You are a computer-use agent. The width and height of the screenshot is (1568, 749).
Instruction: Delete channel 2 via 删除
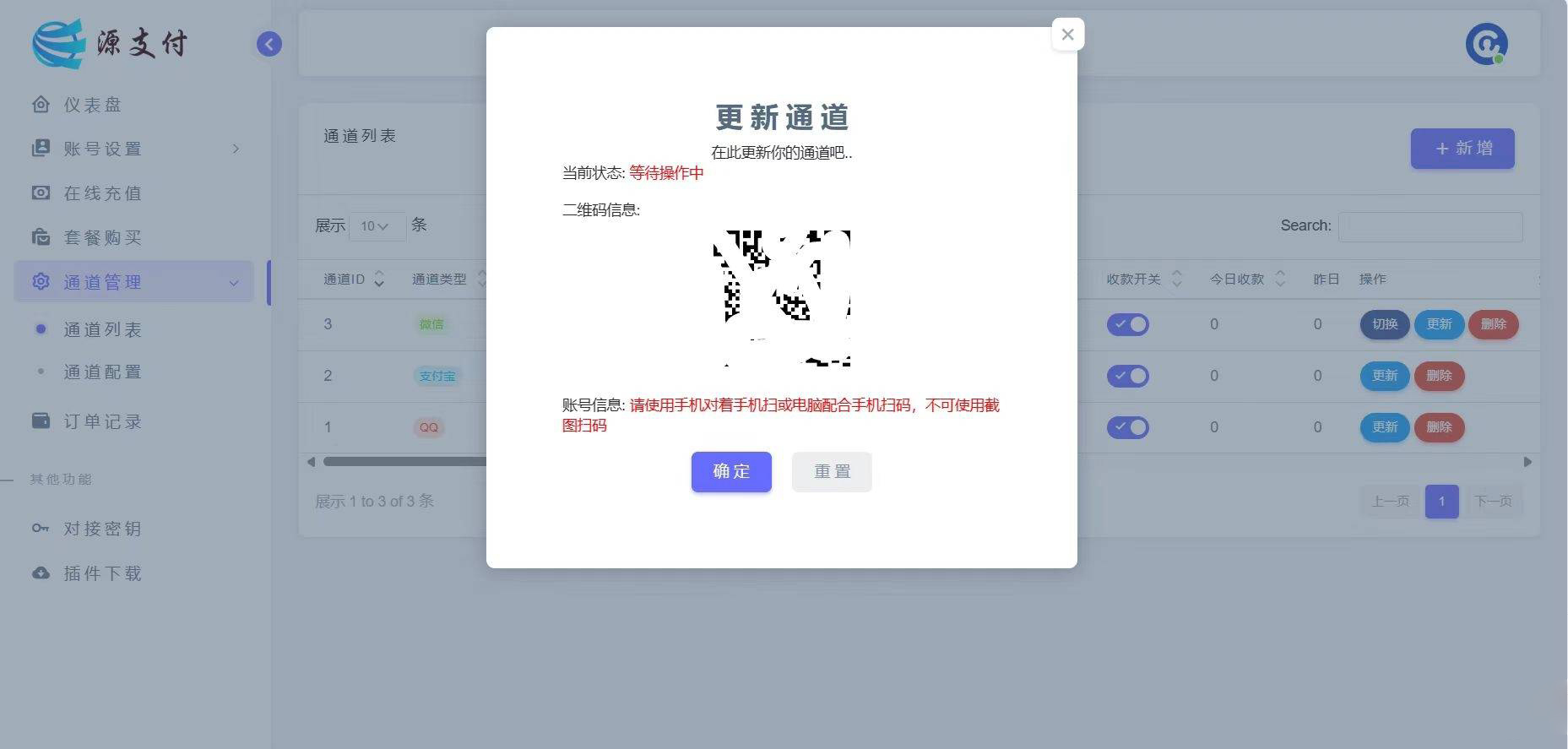(x=1439, y=376)
